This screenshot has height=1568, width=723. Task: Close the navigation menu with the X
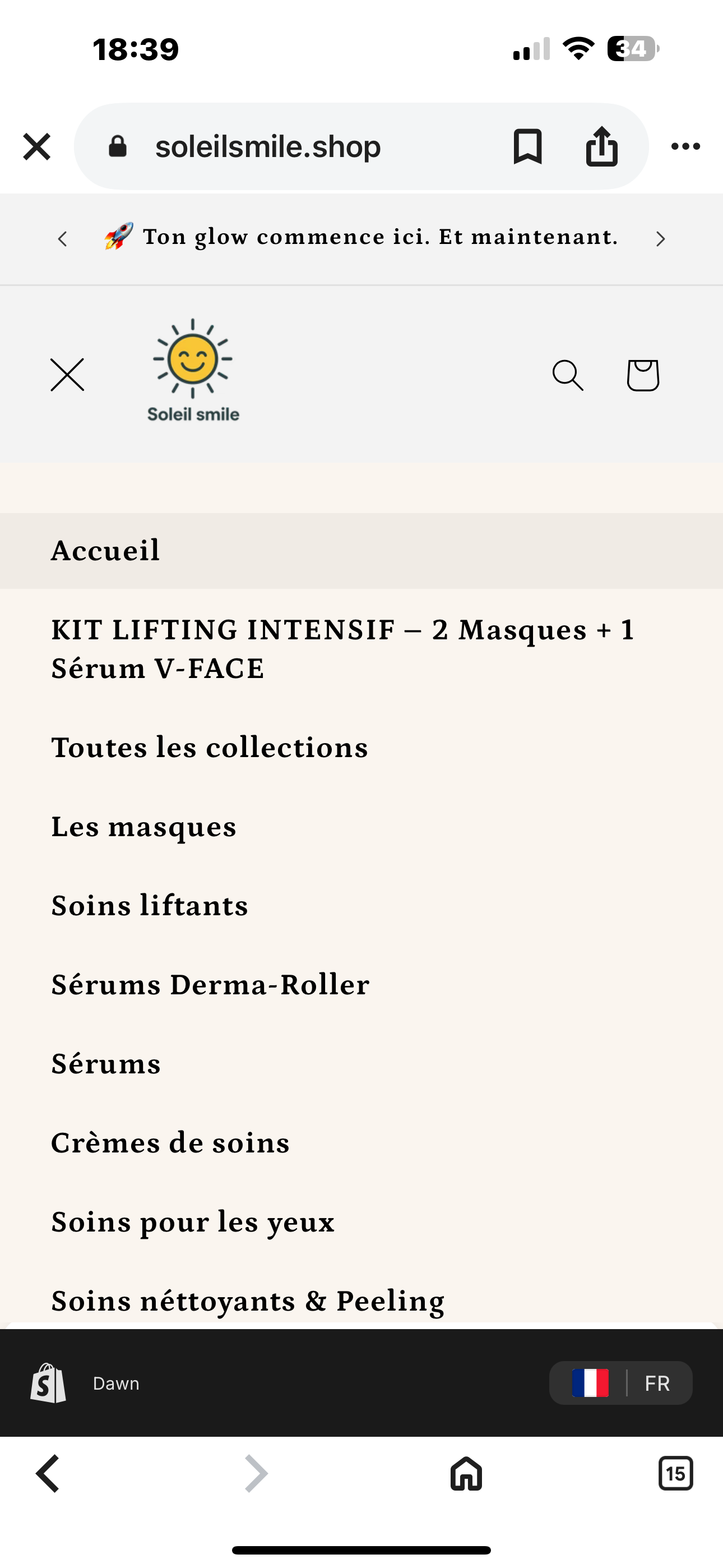click(x=66, y=376)
